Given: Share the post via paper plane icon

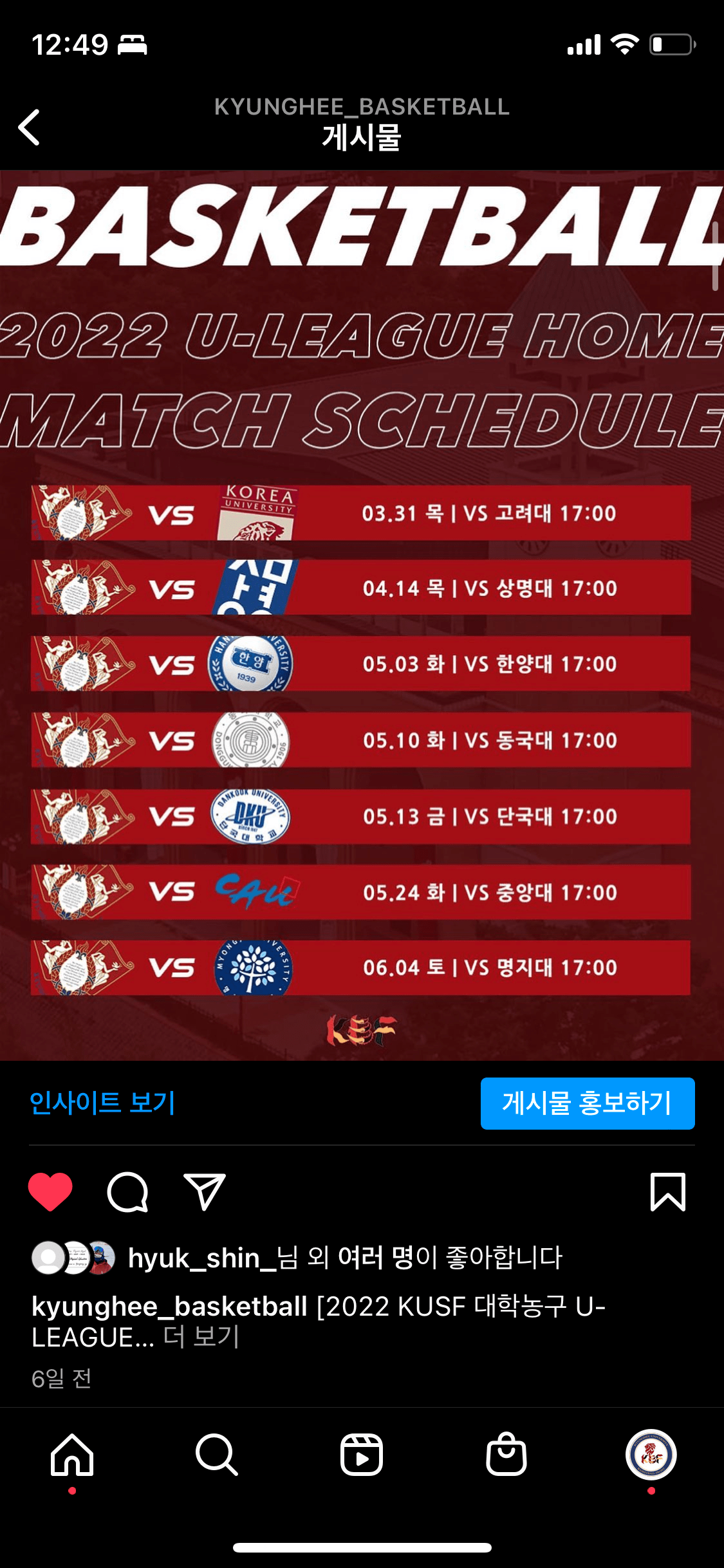Looking at the screenshot, I should 204,1191.
